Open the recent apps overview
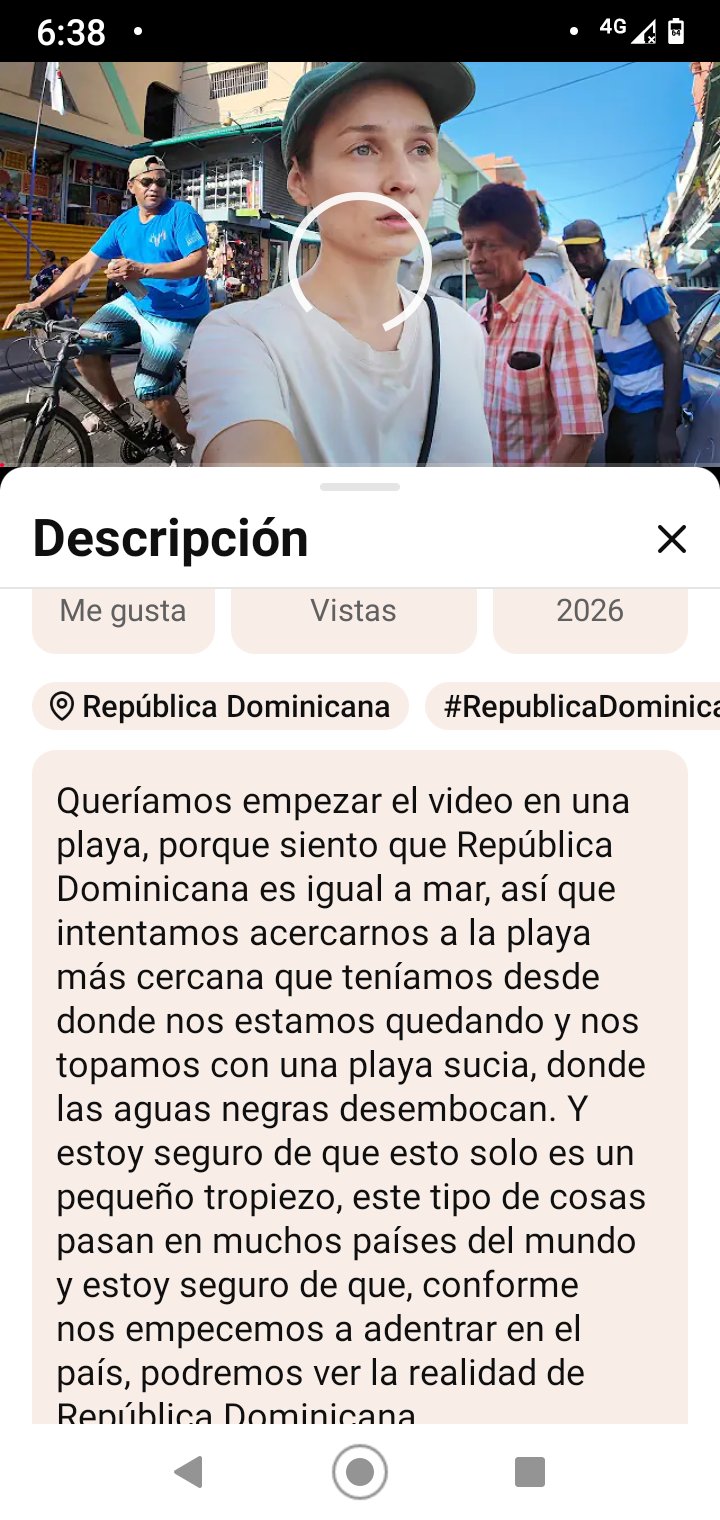 529,1472
